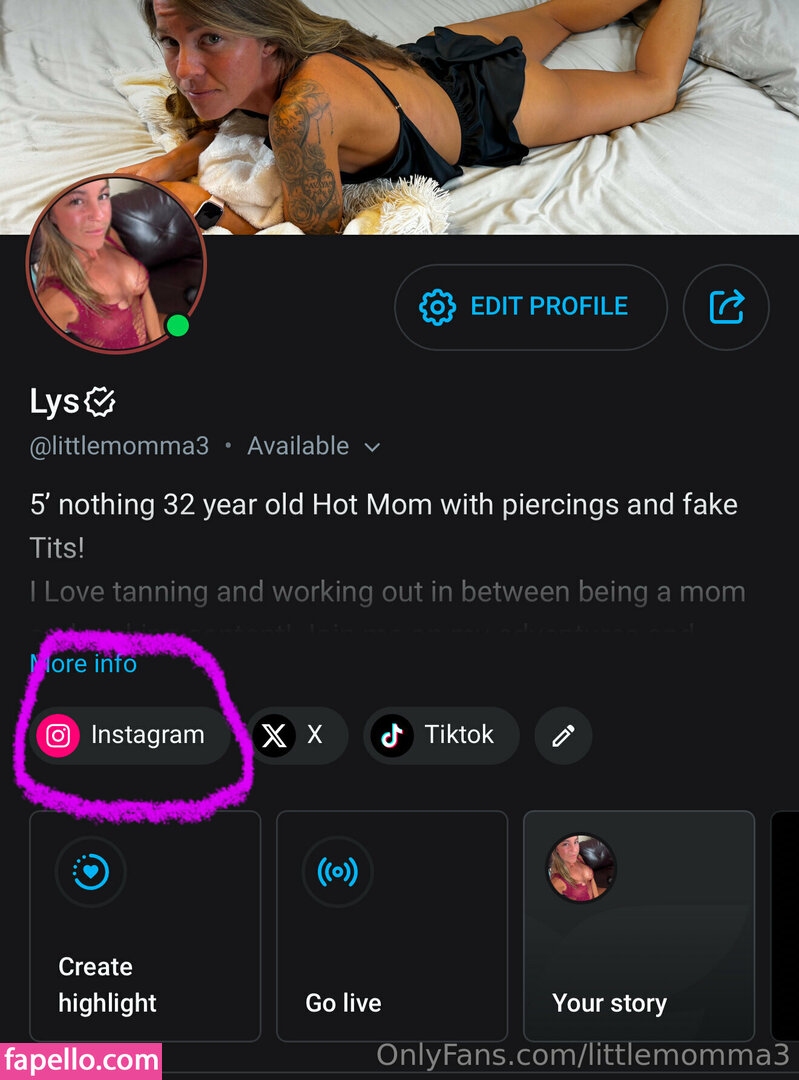Expand the Available status dropdown
The height and width of the screenshot is (1080, 799).
pos(372,447)
